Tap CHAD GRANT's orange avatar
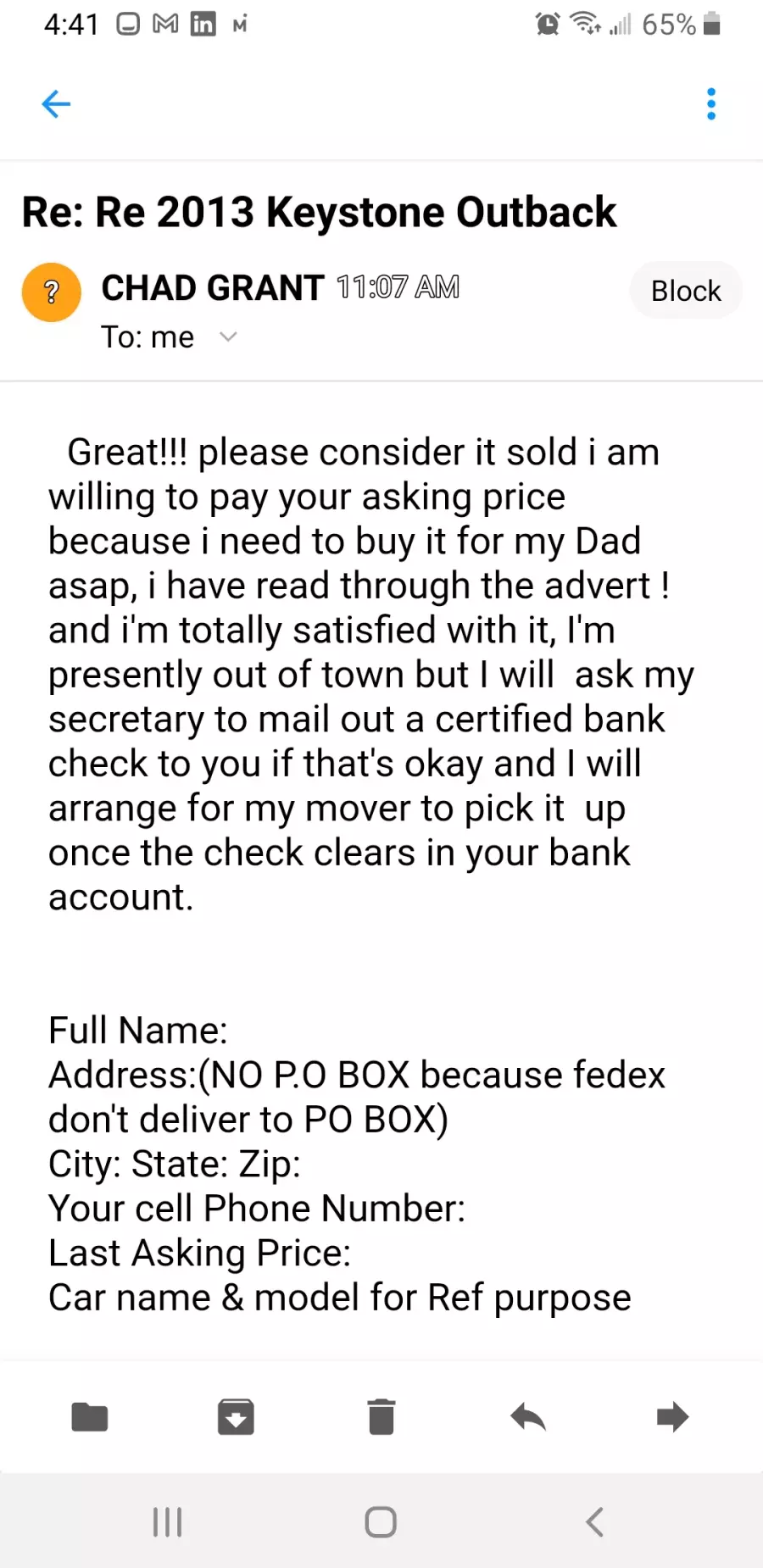763x1568 pixels. [52, 292]
